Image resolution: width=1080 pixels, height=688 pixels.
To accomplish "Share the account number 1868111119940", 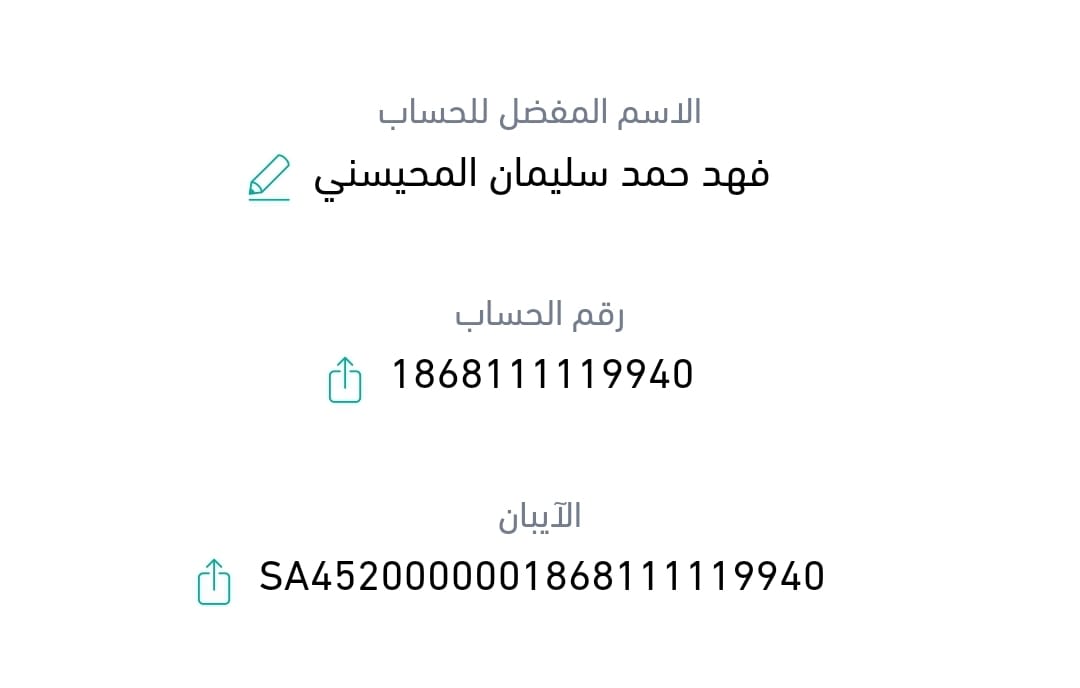I will [345, 379].
